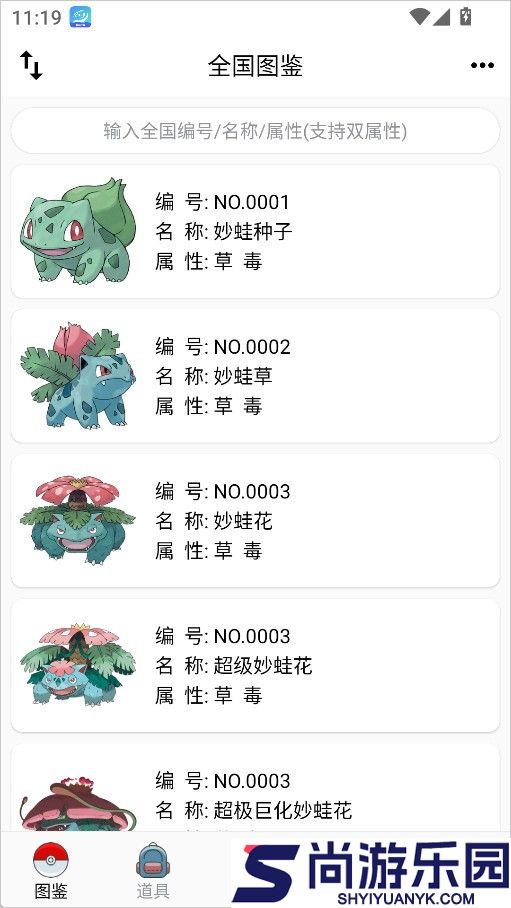Open the 妙蛙草 NO.0002 card
Image resolution: width=511 pixels, height=908 pixels.
[x=256, y=376]
